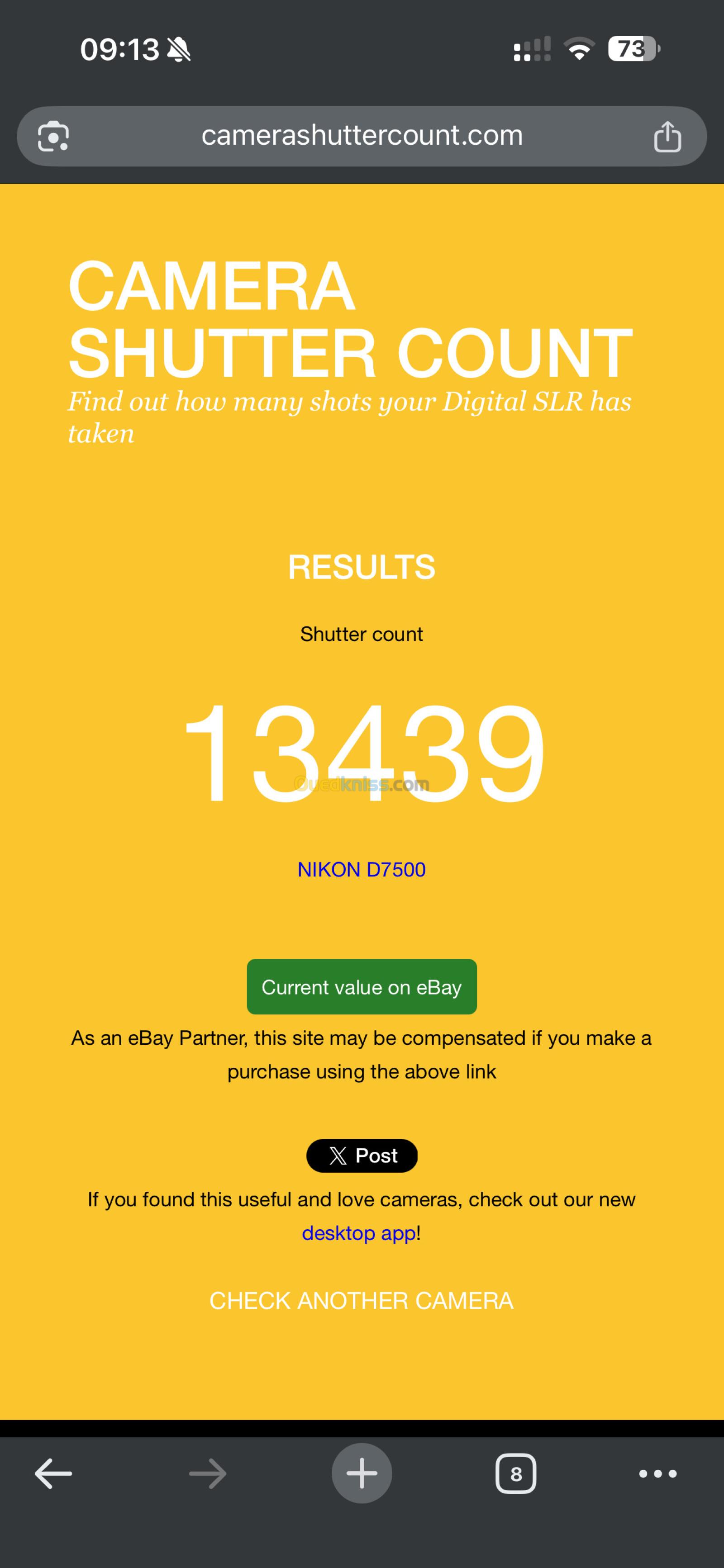The height and width of the screenshot is (1568, 724).
Task: Go back to the previous page
Action: (x=53, y=1473)
